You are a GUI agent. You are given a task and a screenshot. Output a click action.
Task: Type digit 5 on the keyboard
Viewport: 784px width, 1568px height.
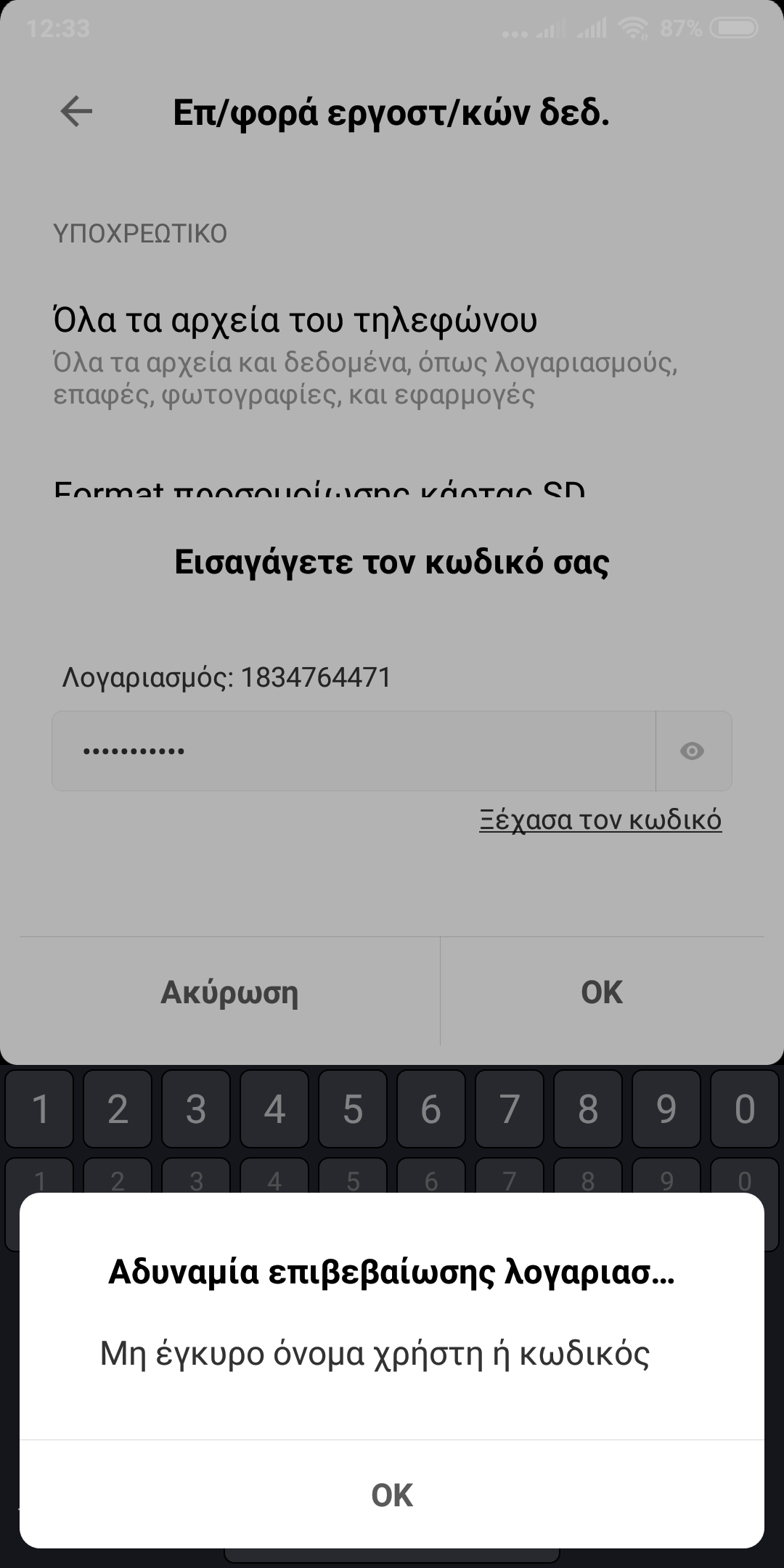[x=353, y=1110]
